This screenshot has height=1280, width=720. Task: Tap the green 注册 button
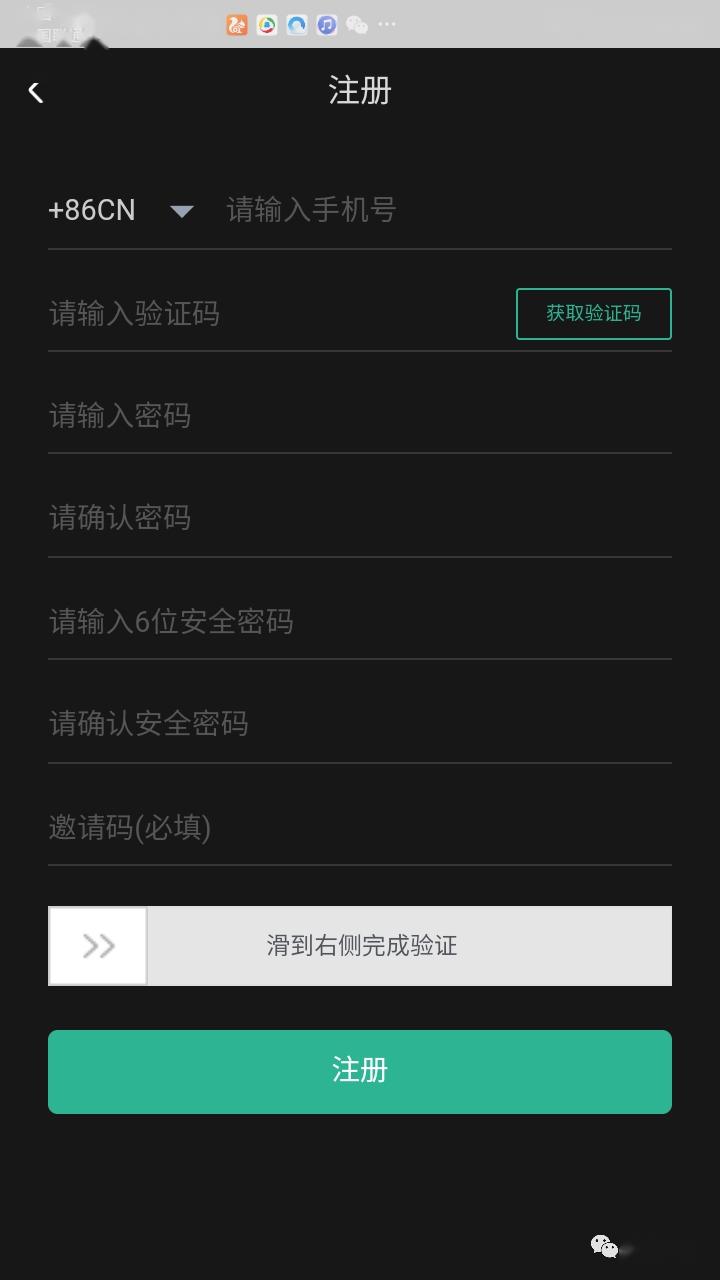pyautogui.click(x=360, y=1071)
